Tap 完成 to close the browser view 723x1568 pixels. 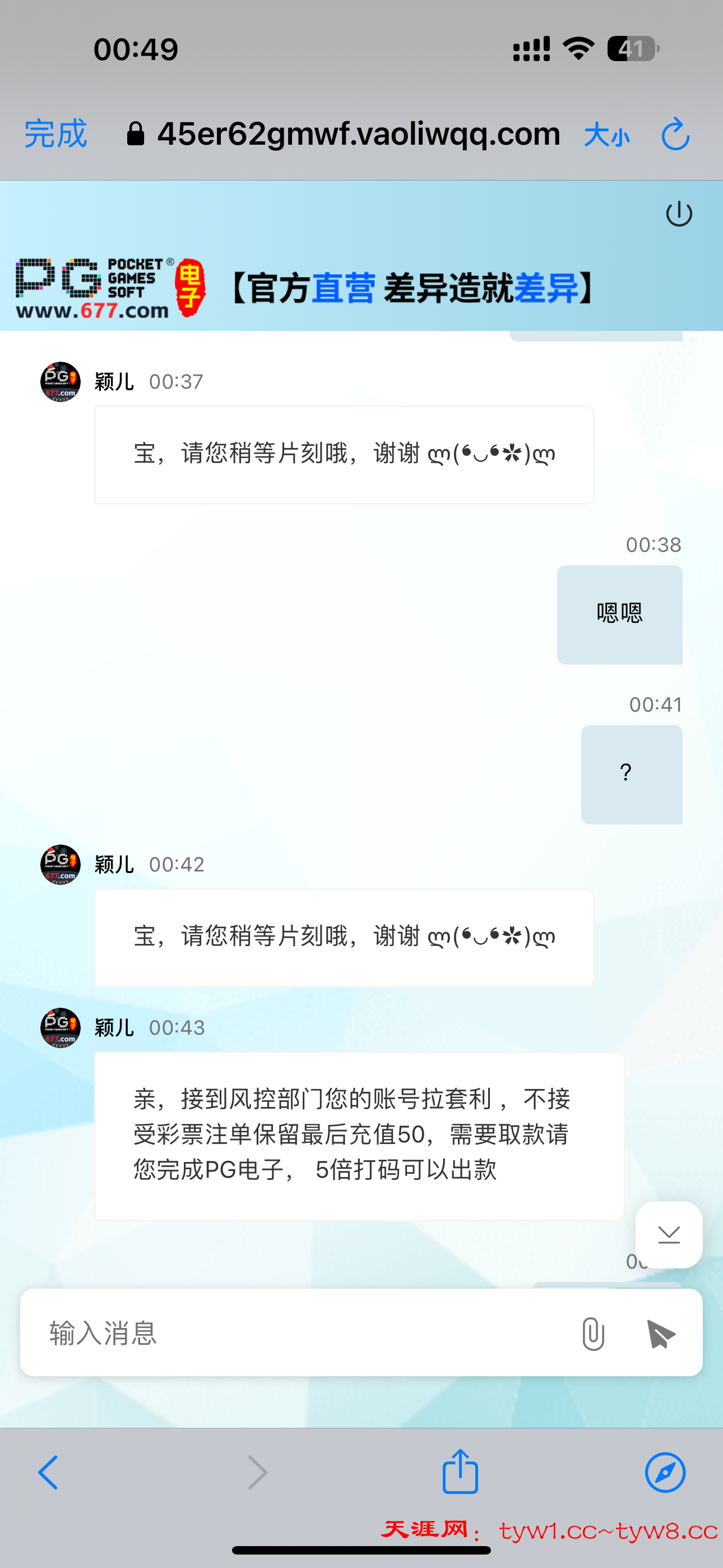click(x=55, y=134)
